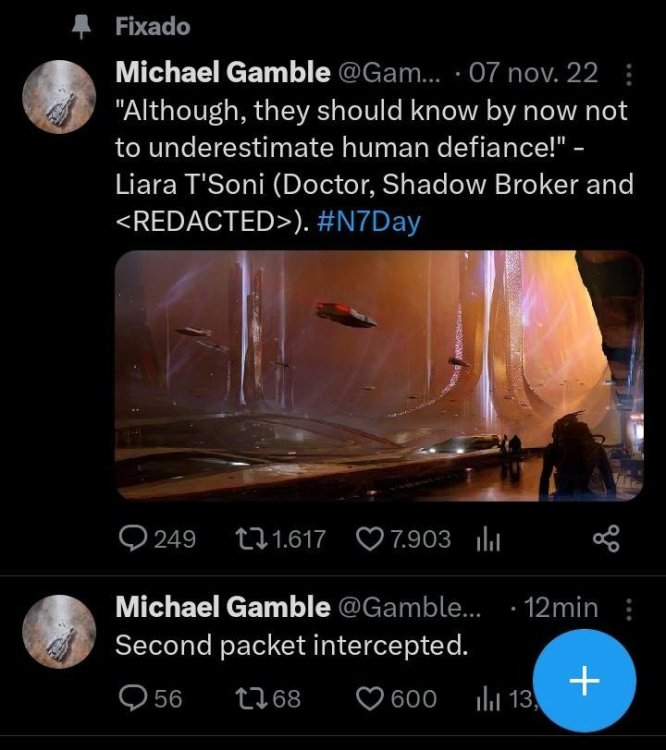The image size is (666, 750).
Task: Like the pinned N7Day tweet
Action: tap(371, 540)
